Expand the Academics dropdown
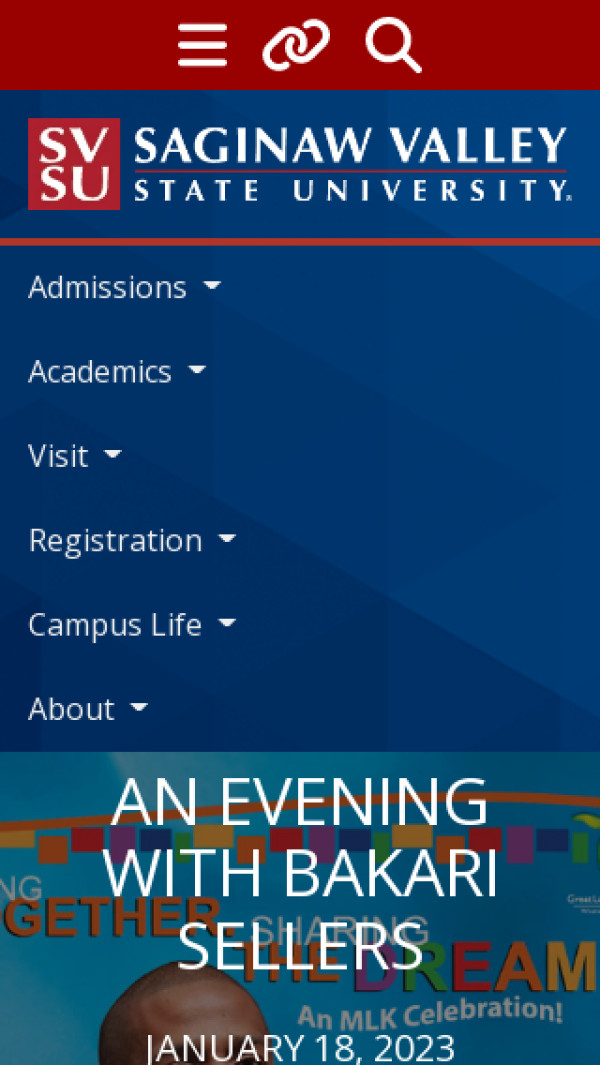Viewport: 600px width, 1065px height. (116, 372)
